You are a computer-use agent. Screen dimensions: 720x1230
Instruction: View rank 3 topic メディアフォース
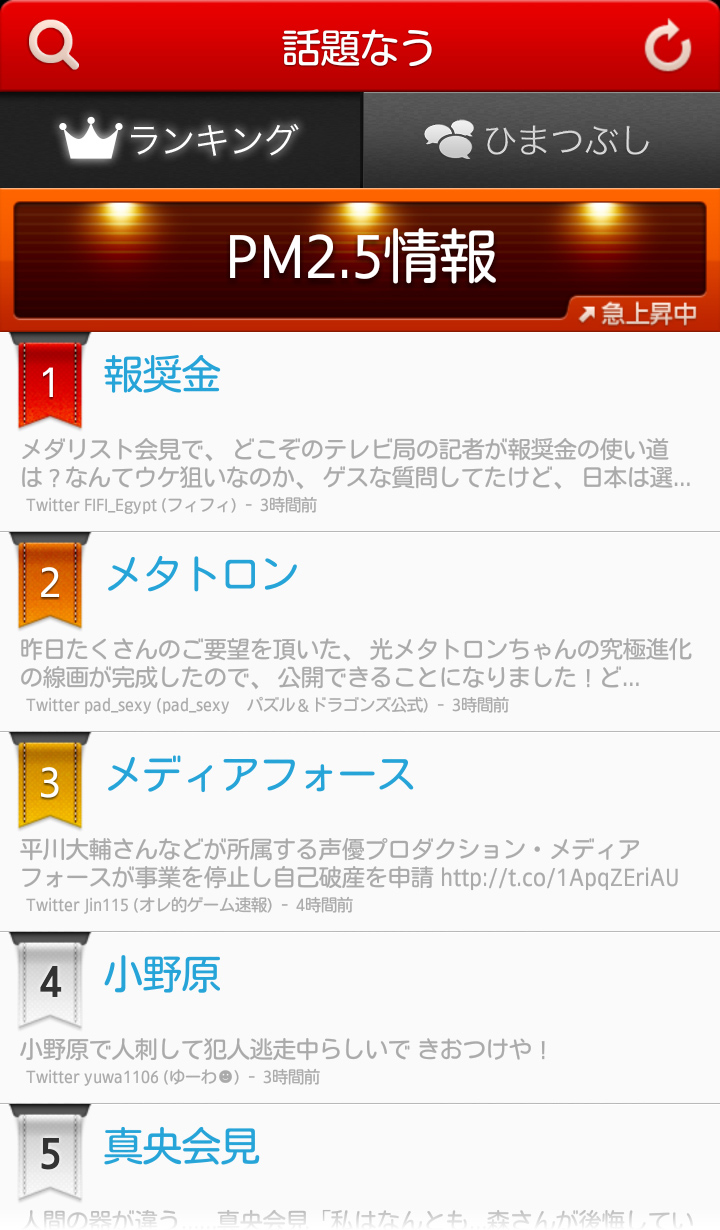(x=260, y=775)
